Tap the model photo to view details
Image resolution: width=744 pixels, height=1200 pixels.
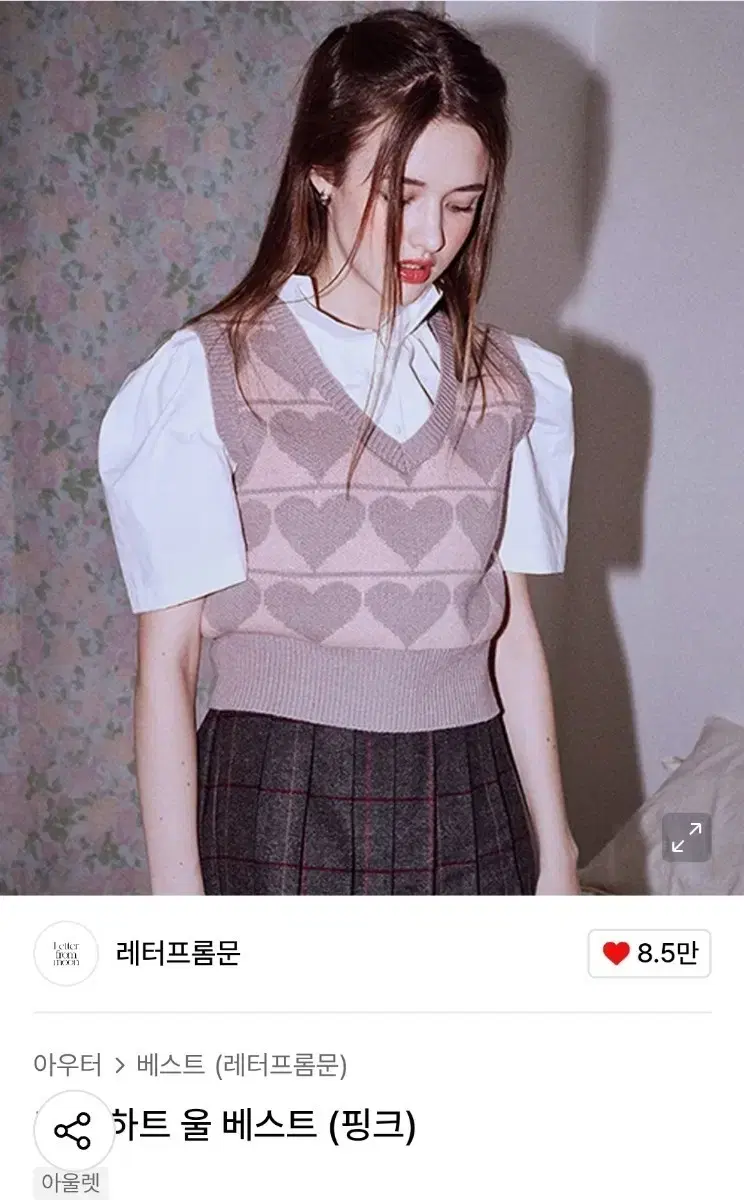372,450
